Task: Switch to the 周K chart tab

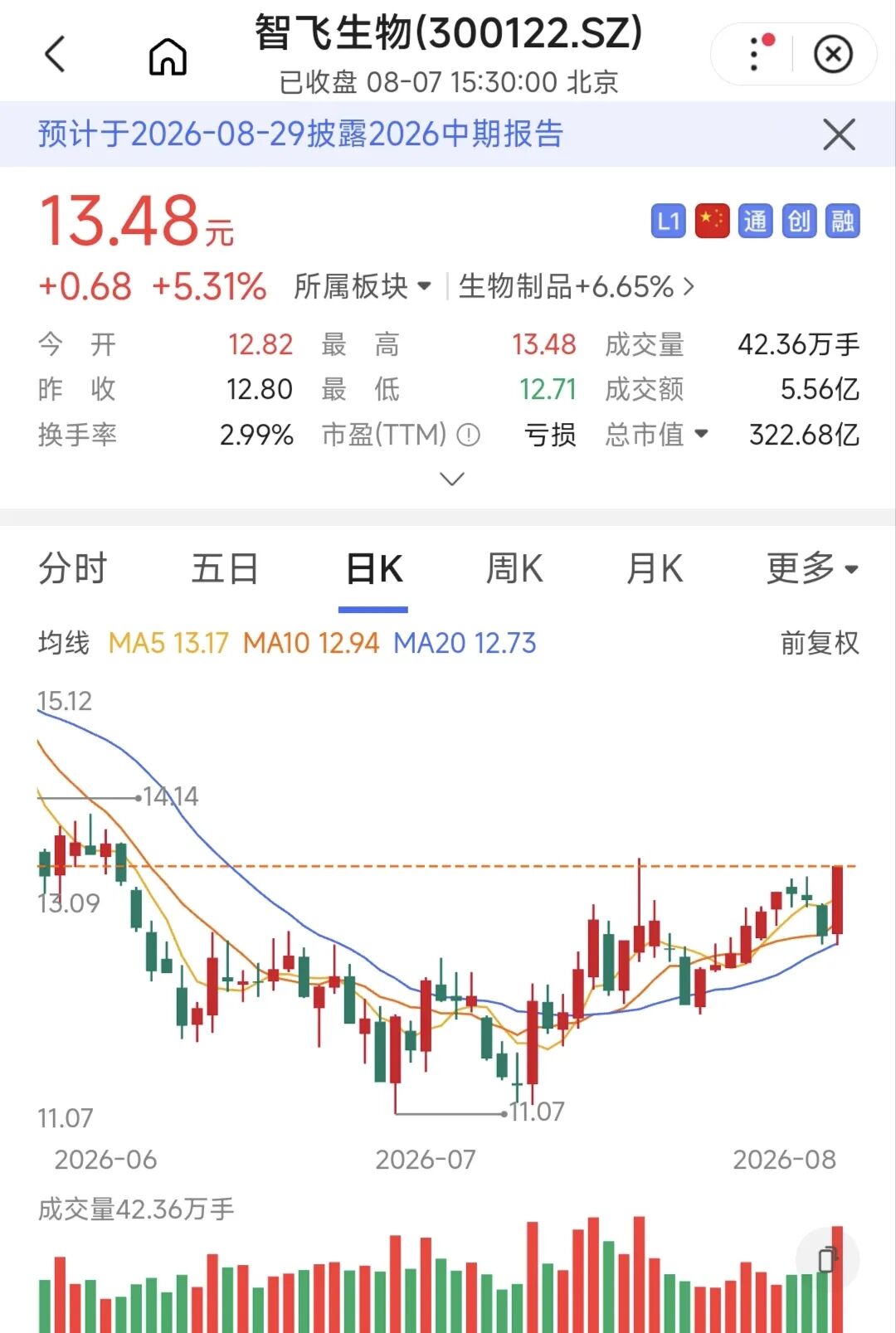Action: (514, 569)
